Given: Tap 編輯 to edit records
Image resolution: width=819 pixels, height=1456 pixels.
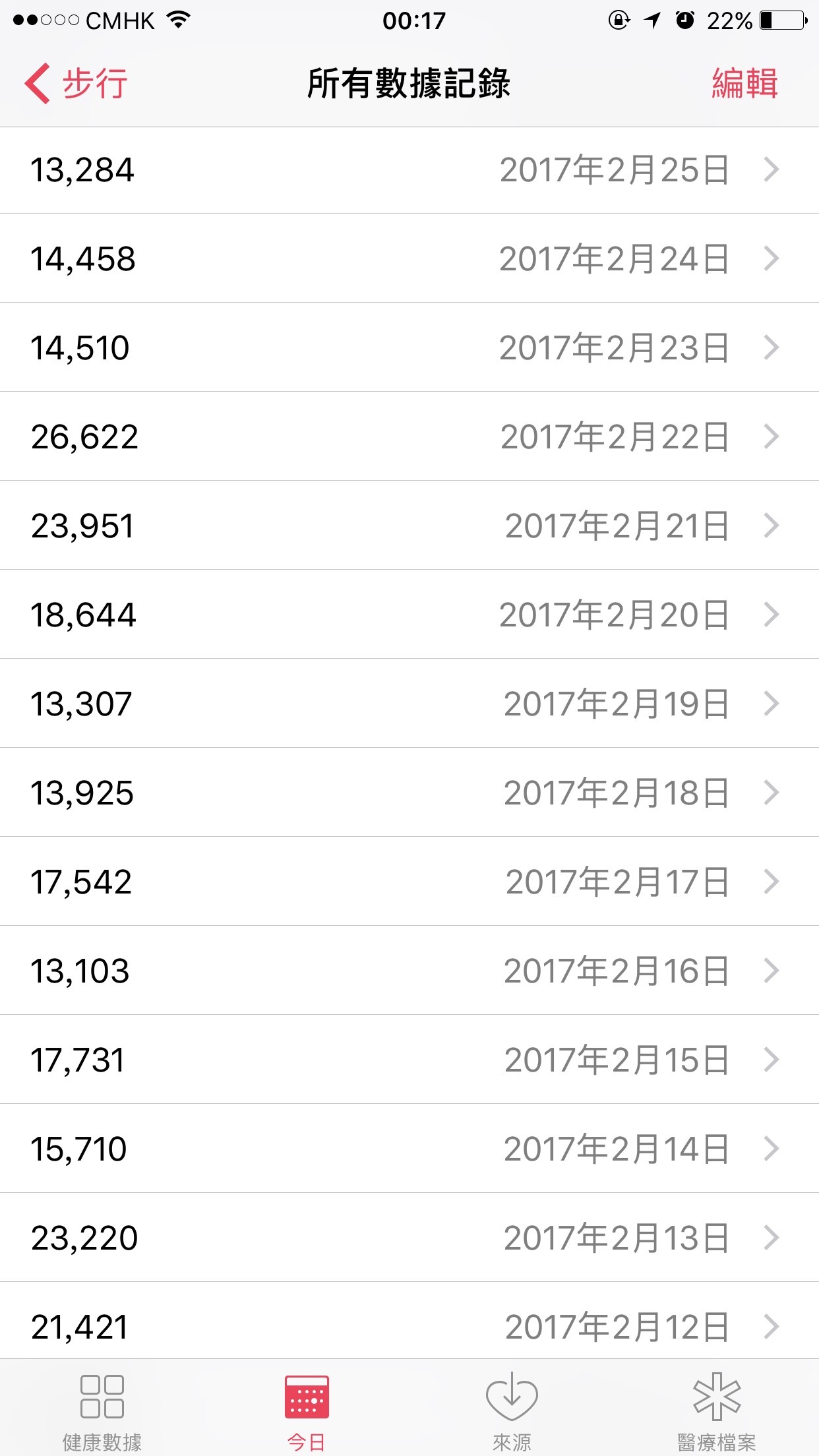Looking at the screenshot, I should [744, 84].
